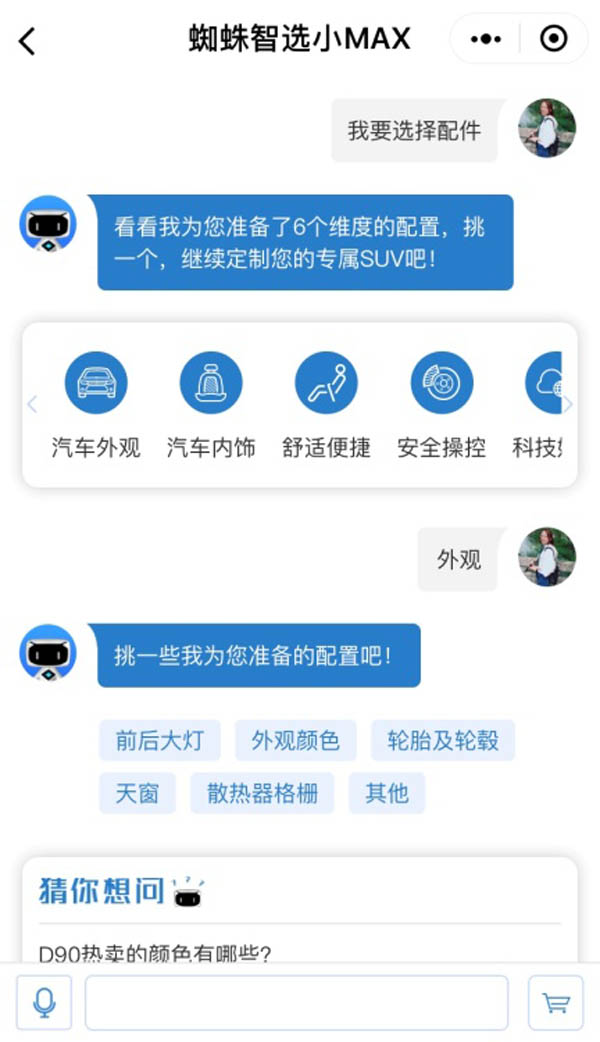Show next categories with right carousel arrow
Viewport: 600px width, 1042px height.
point(568,404)
